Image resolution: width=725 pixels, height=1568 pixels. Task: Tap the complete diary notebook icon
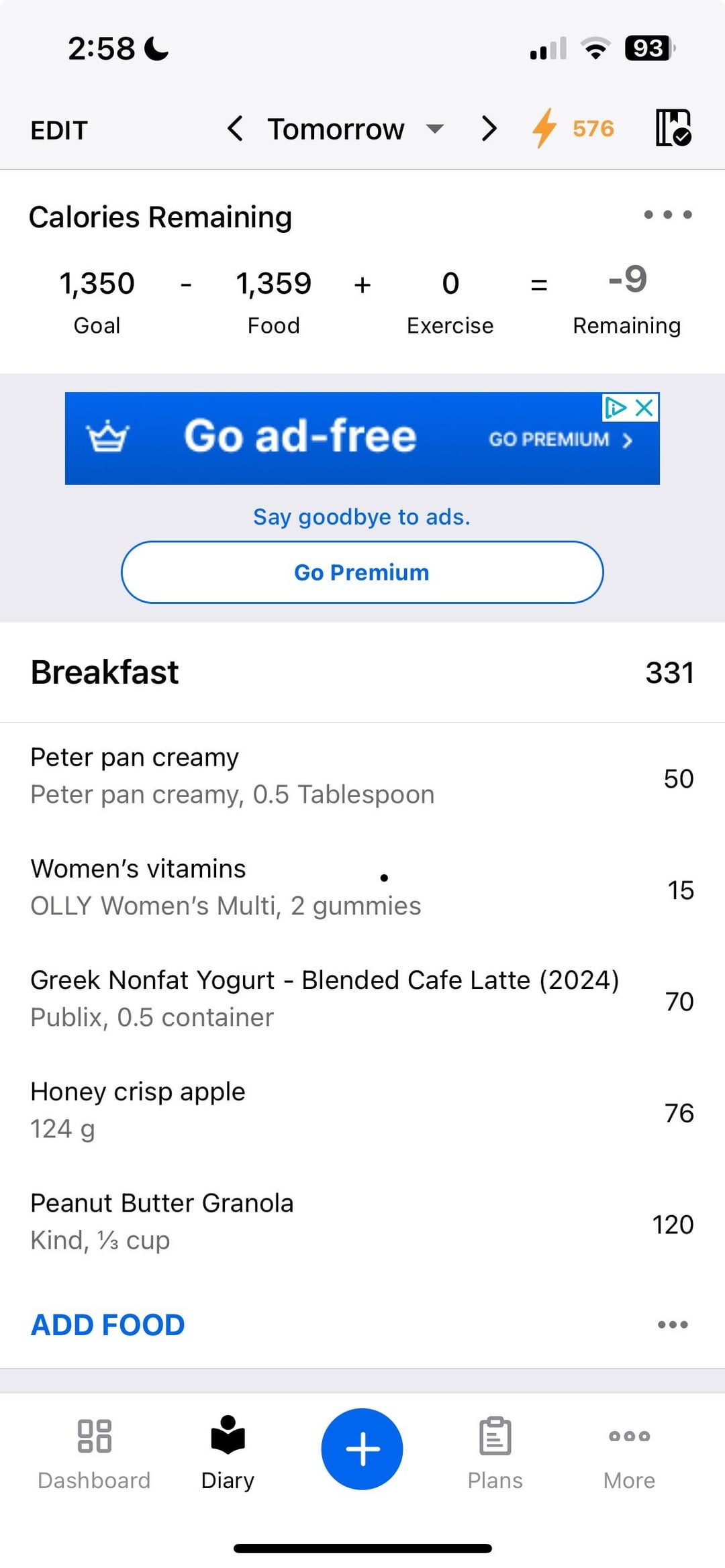click(x=673, y=127)
